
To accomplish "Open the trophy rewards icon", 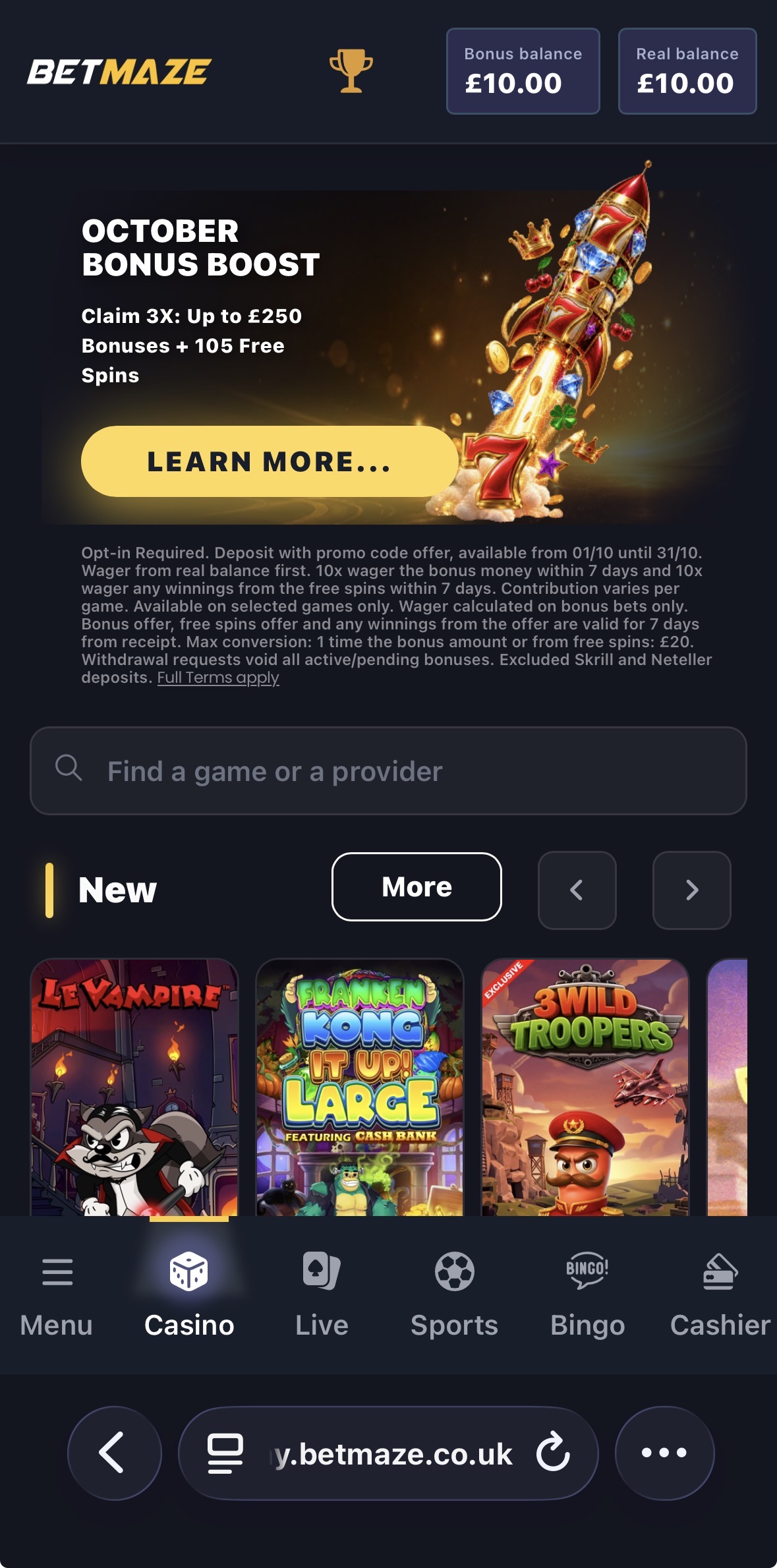I will (351, 71).
